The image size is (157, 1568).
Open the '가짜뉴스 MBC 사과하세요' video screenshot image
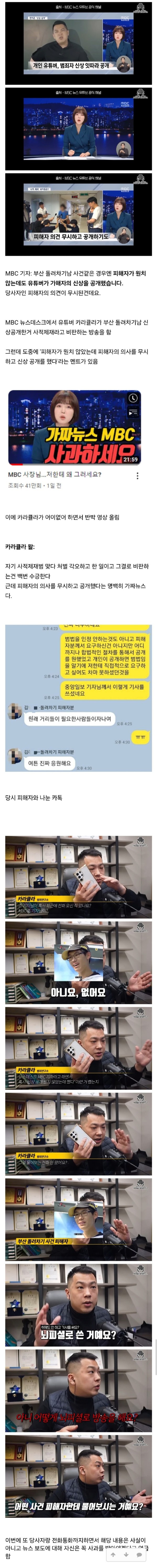click(74, 427)
